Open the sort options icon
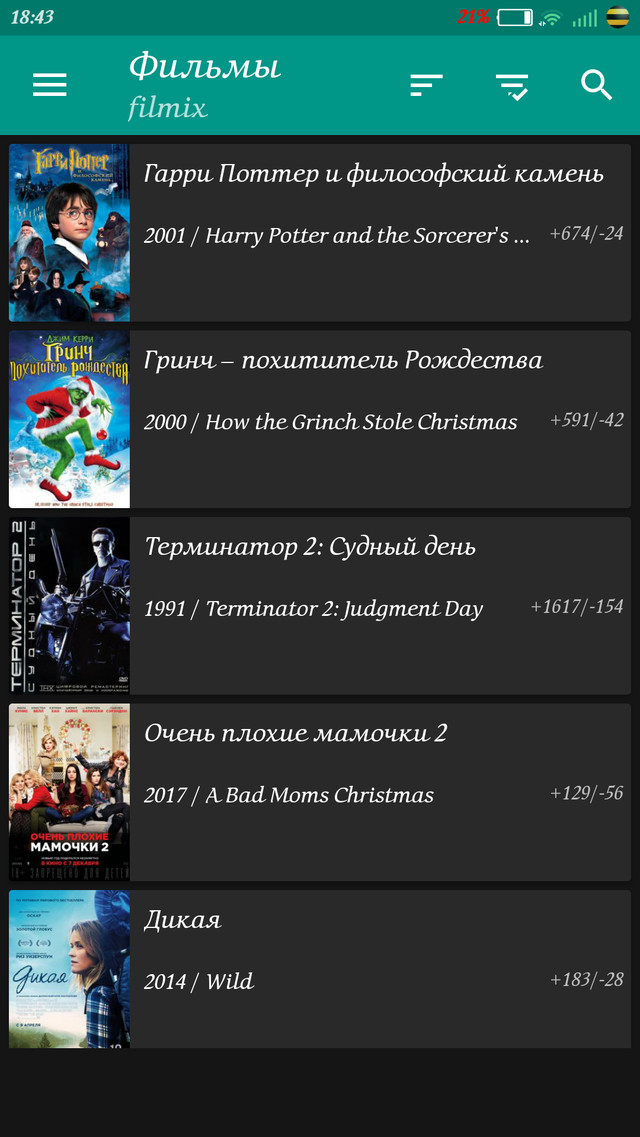Image resolution: width=640 pixels, height=1137 pixels. [426, 86]
